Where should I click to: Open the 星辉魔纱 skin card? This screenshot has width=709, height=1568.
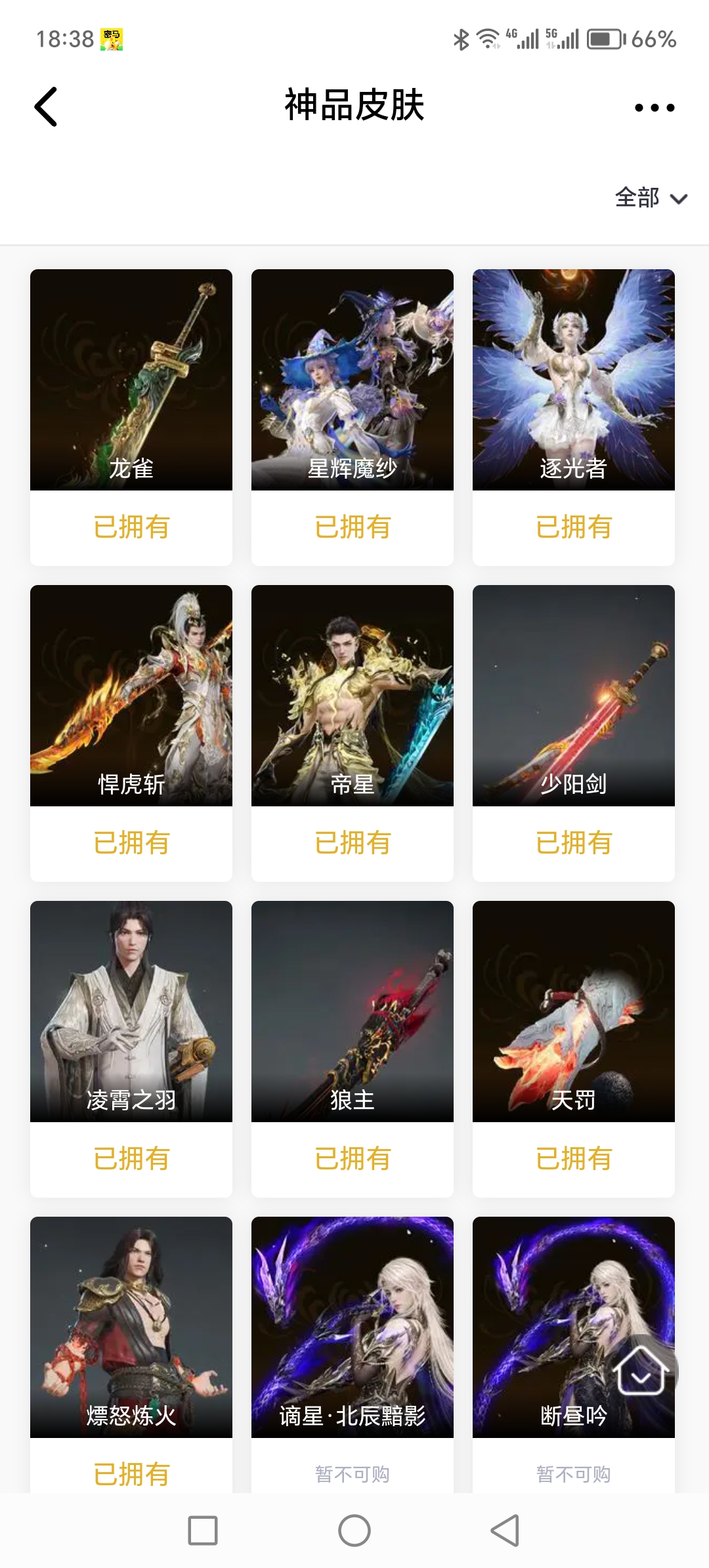[353, 380]
